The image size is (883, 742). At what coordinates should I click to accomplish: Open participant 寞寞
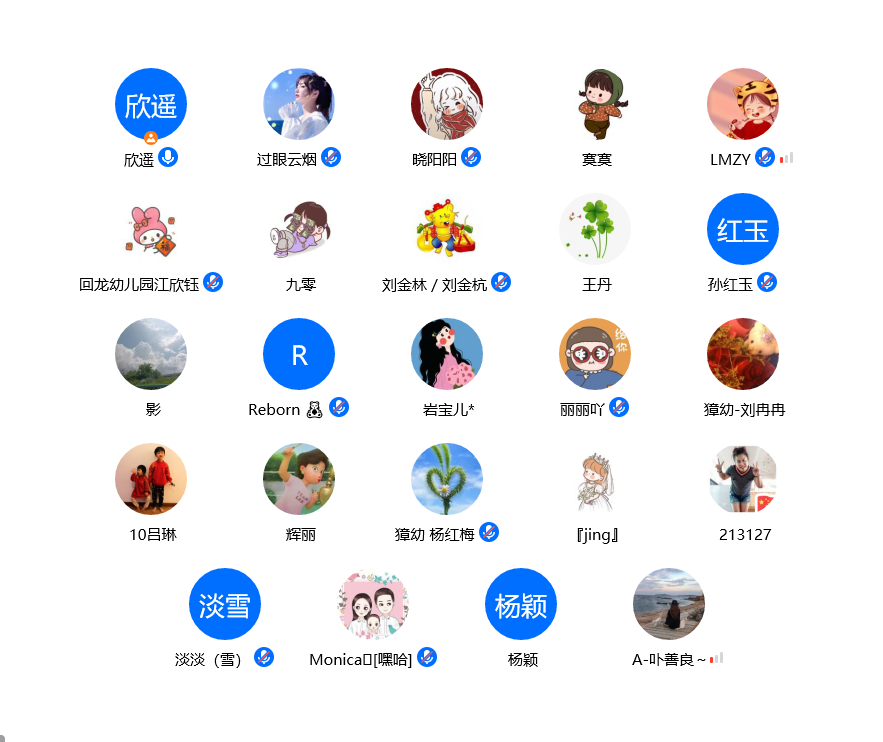[595, 104]
